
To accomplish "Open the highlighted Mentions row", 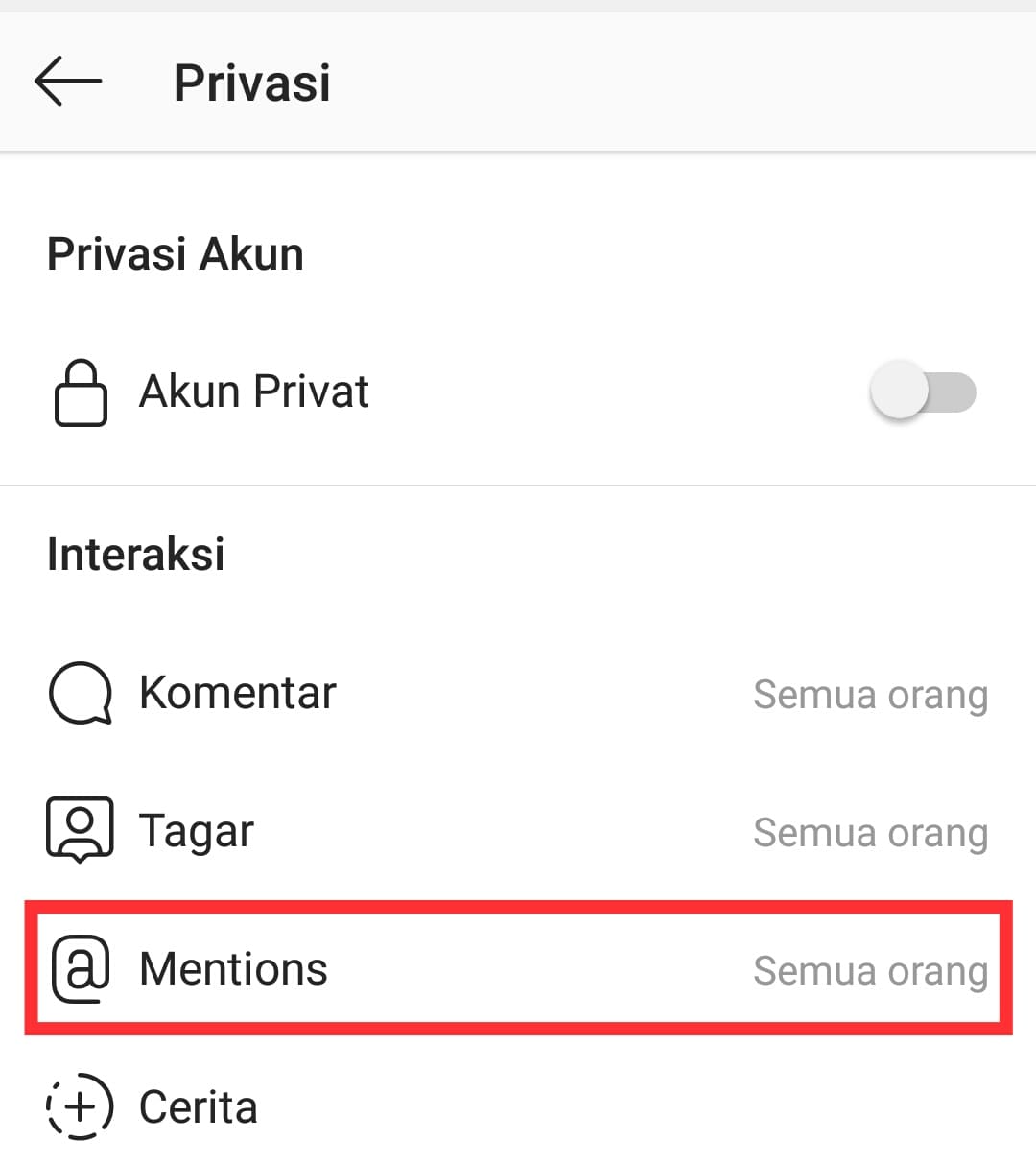I will point(518,968).
